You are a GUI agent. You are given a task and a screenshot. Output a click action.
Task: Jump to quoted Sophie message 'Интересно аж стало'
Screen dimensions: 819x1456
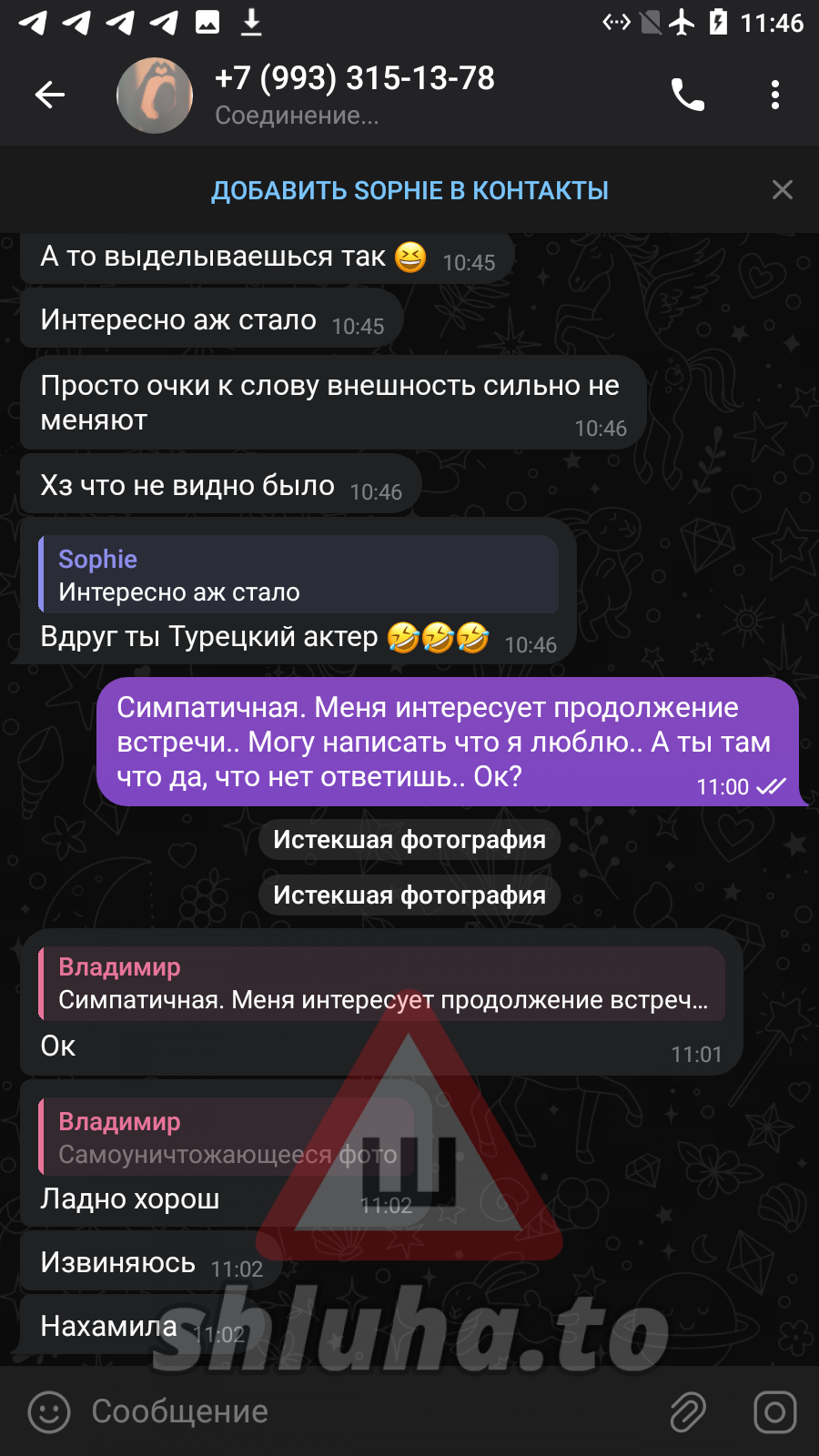(298, 574)
